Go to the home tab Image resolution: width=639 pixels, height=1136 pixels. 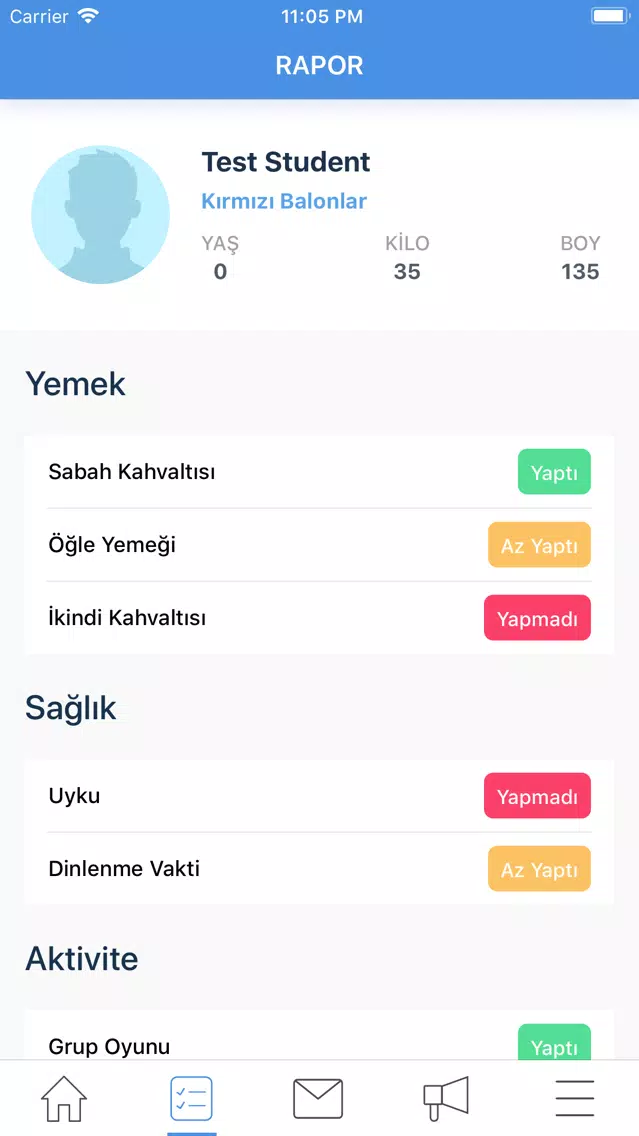pos(64,1098)
